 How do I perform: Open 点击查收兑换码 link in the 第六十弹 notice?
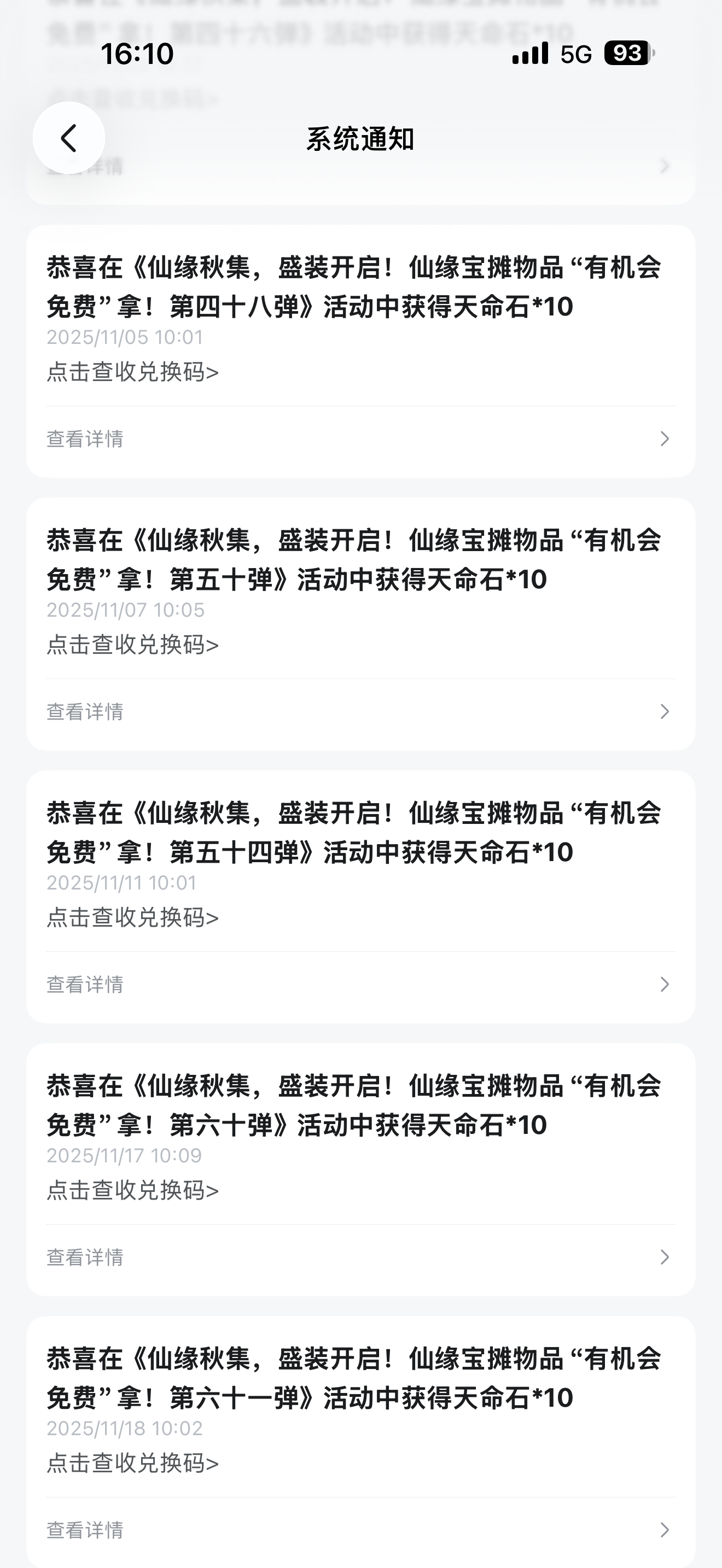tap(133, 1190)
